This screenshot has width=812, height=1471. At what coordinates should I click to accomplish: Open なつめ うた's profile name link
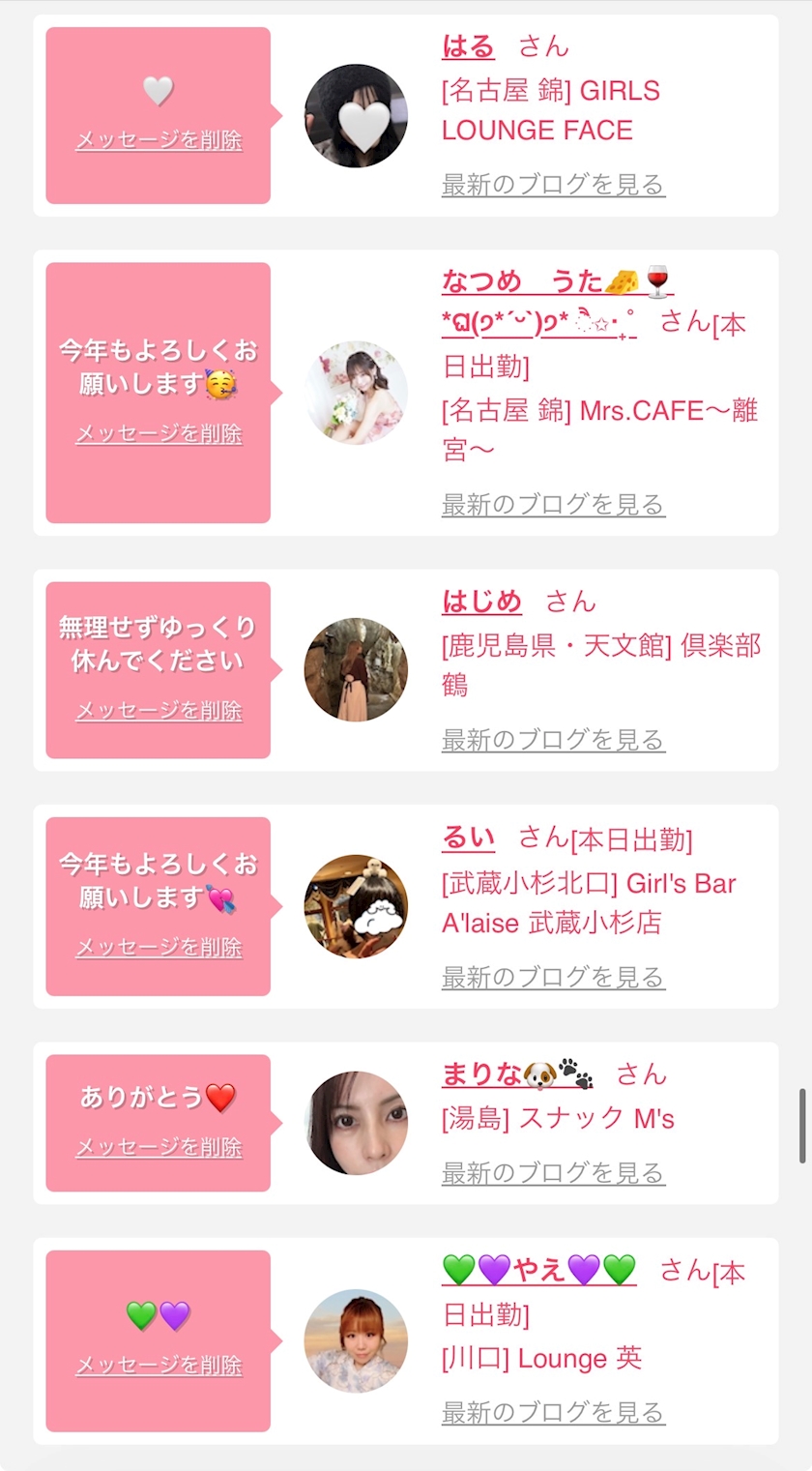(x=558, y=302)
